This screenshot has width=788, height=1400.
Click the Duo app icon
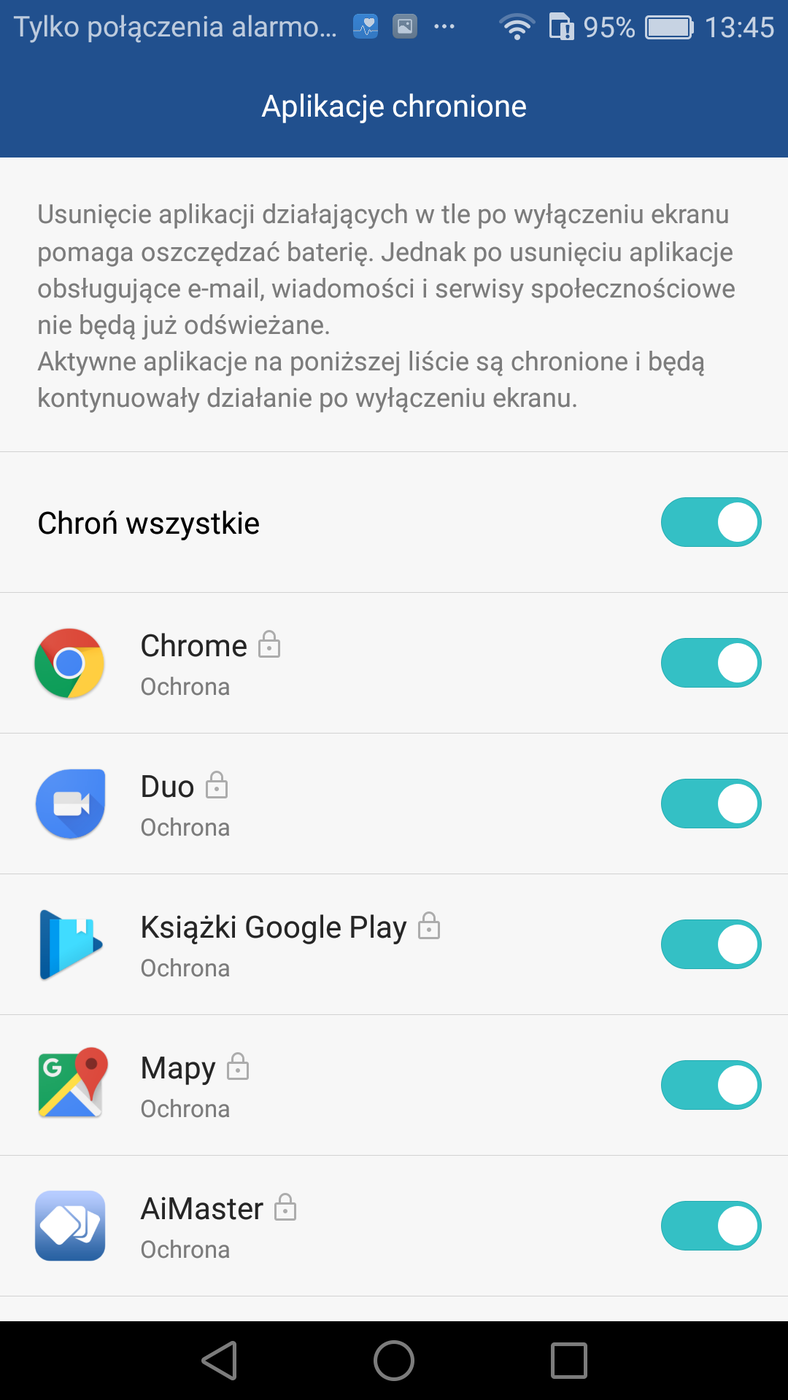[x=70, y=803]
